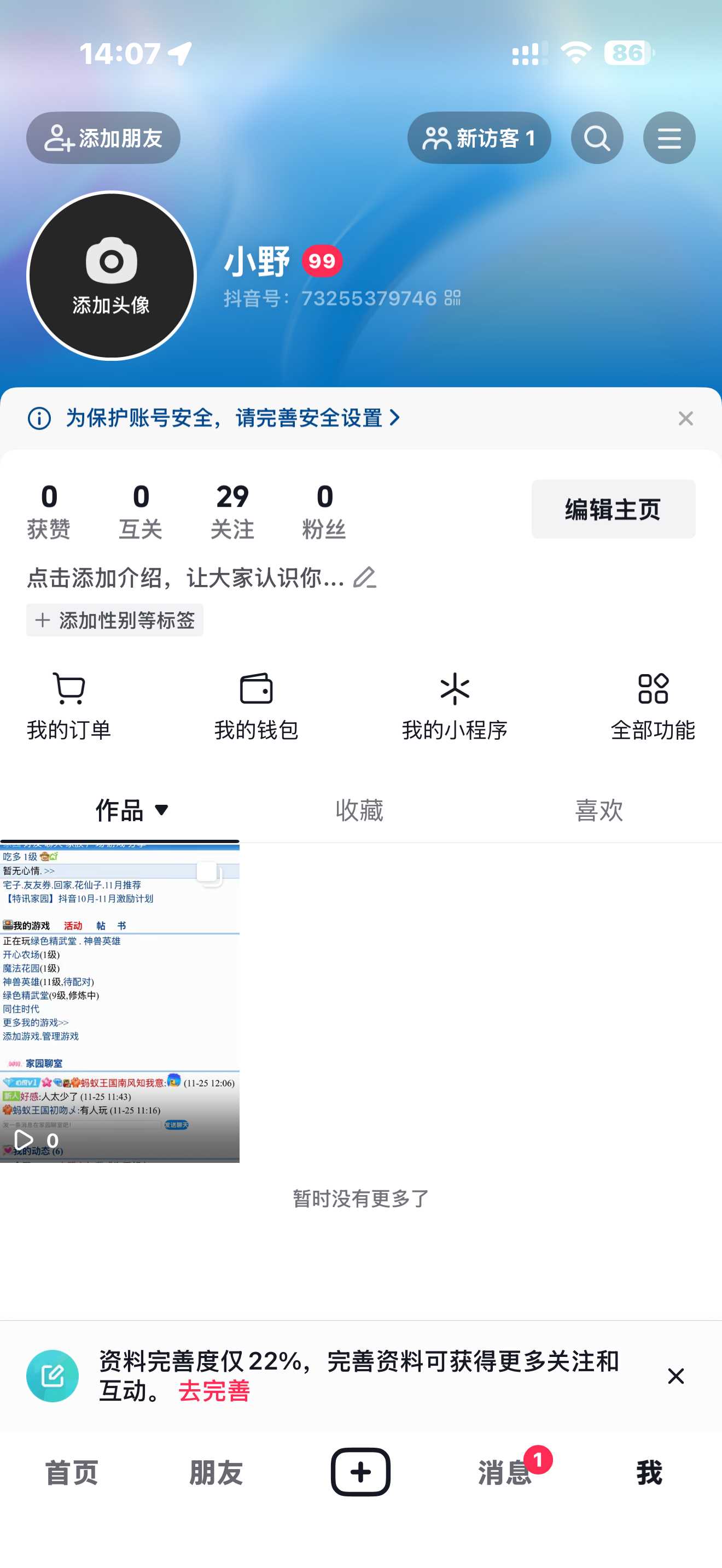The height and width of the screenshot is (1568, 722).
Task: Switch to the 喜欢 tab
Action: tap(598, 810)
